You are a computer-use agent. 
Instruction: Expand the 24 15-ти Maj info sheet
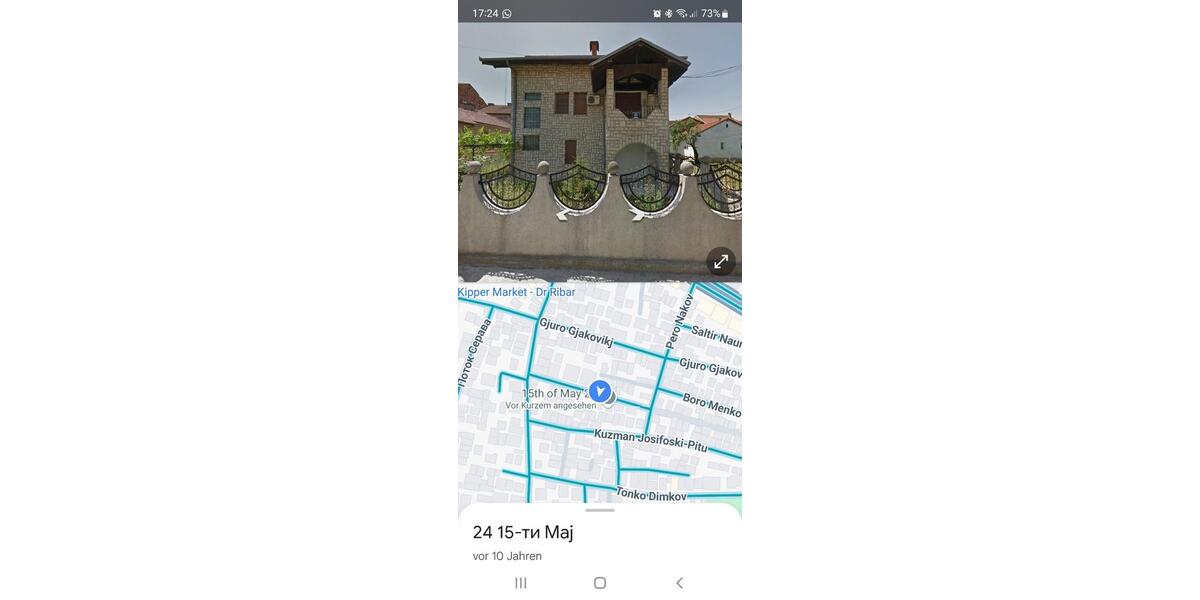(600, 511)
